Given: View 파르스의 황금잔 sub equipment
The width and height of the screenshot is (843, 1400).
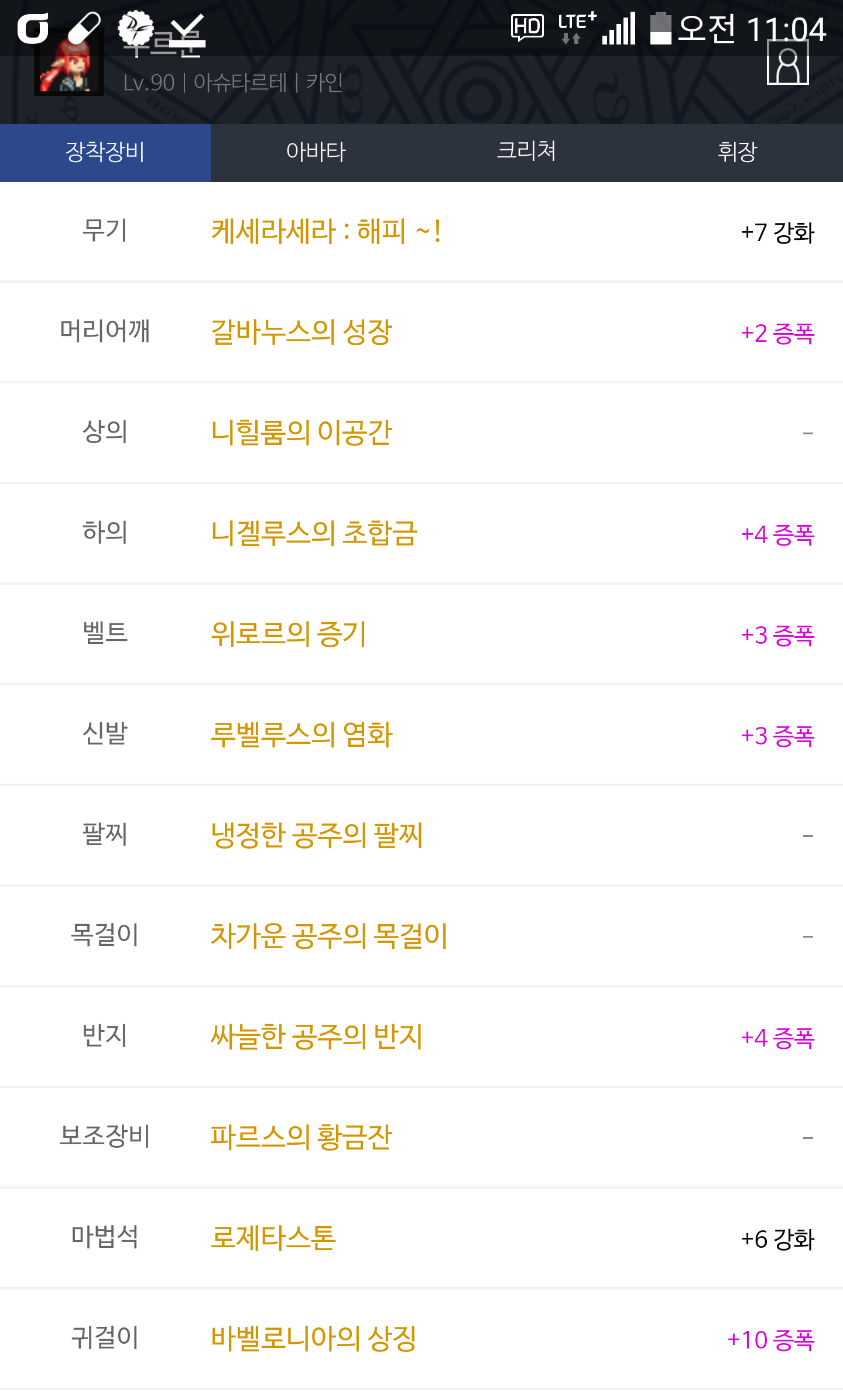Looking at the screenshot, I should click(301, 1138).
